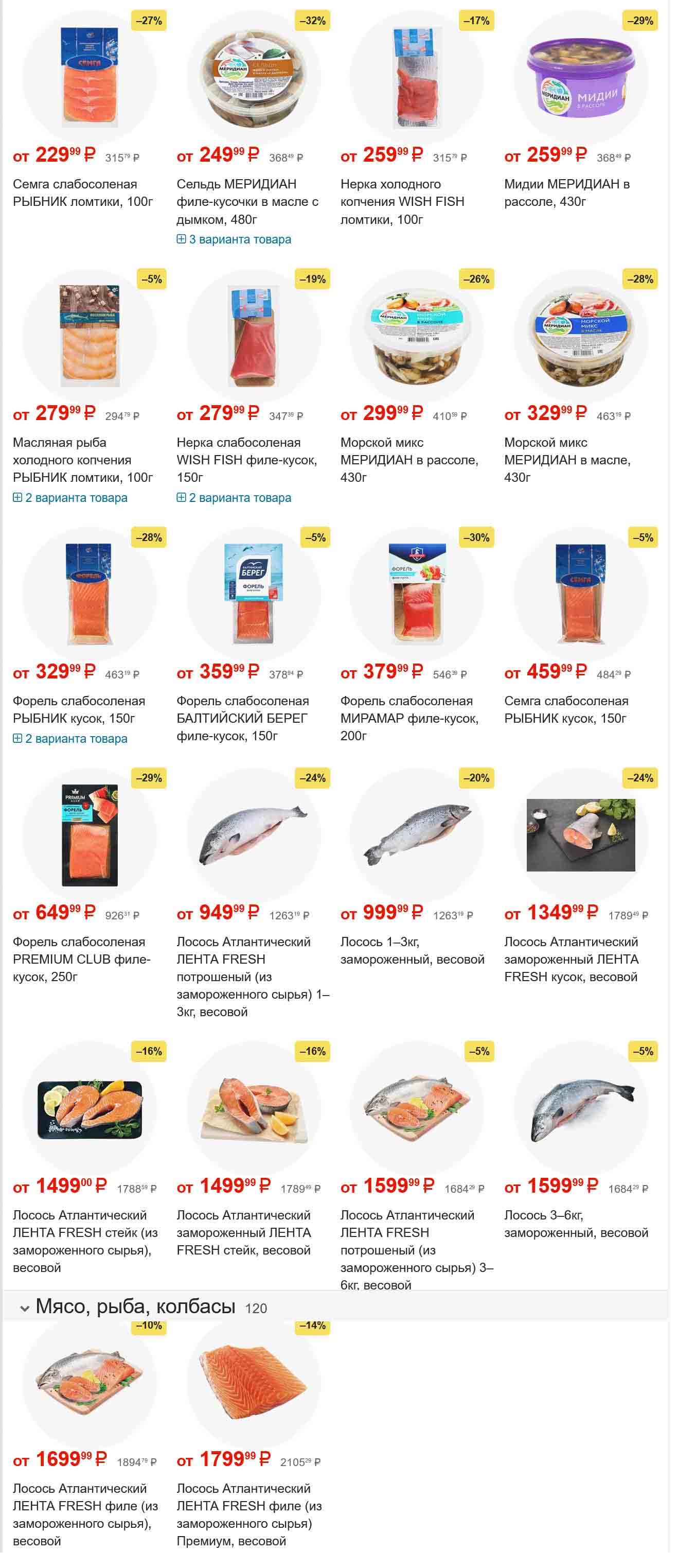Collapse the Мясо, рыба, колбасы section
The height and width of the screenshot is (1568, 677).
[x=25, y=1308]
